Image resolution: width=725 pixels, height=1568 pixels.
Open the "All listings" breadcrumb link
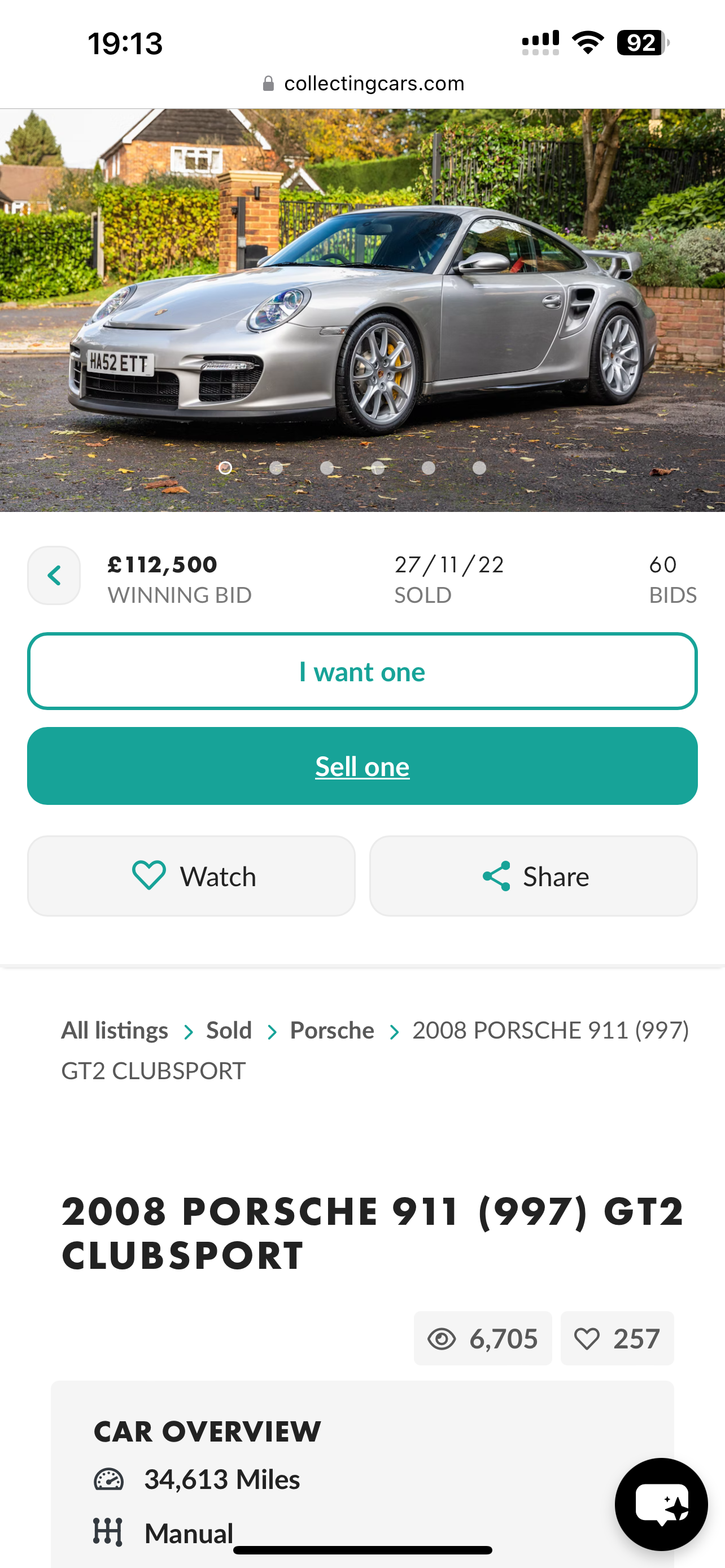[115, 1031]
